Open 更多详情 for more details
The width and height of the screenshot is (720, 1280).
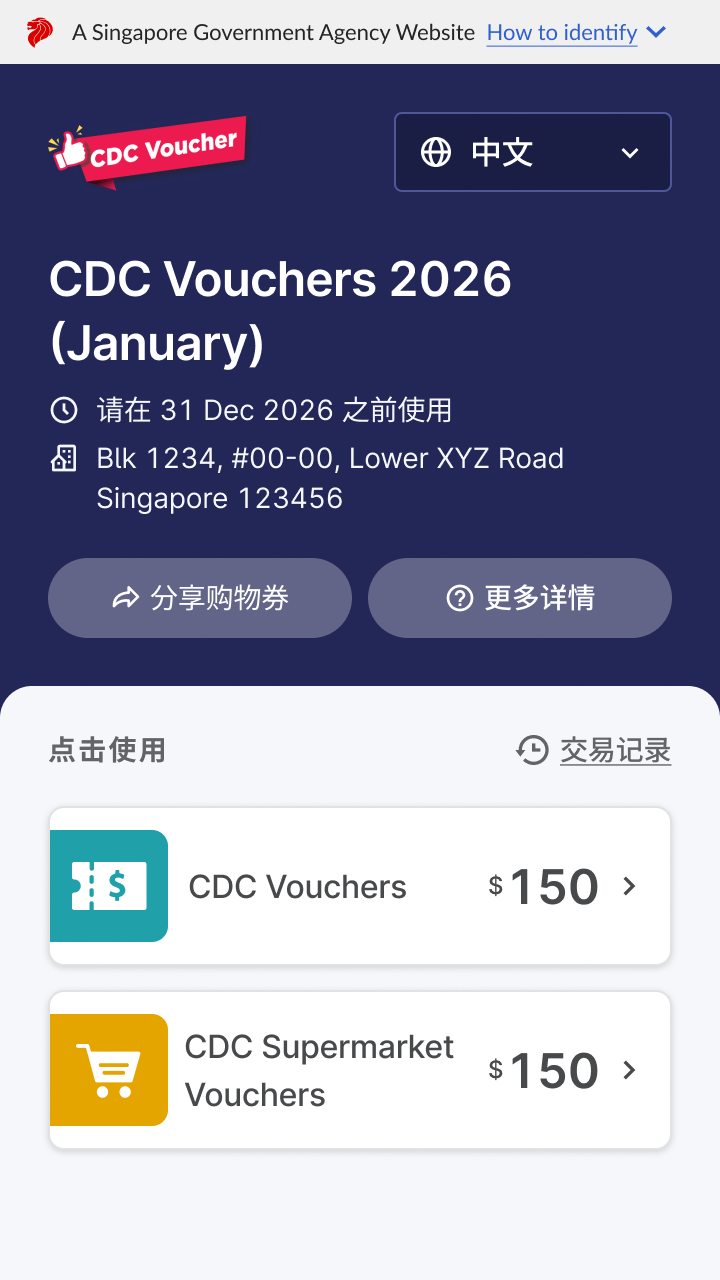[x=520, y=598]
